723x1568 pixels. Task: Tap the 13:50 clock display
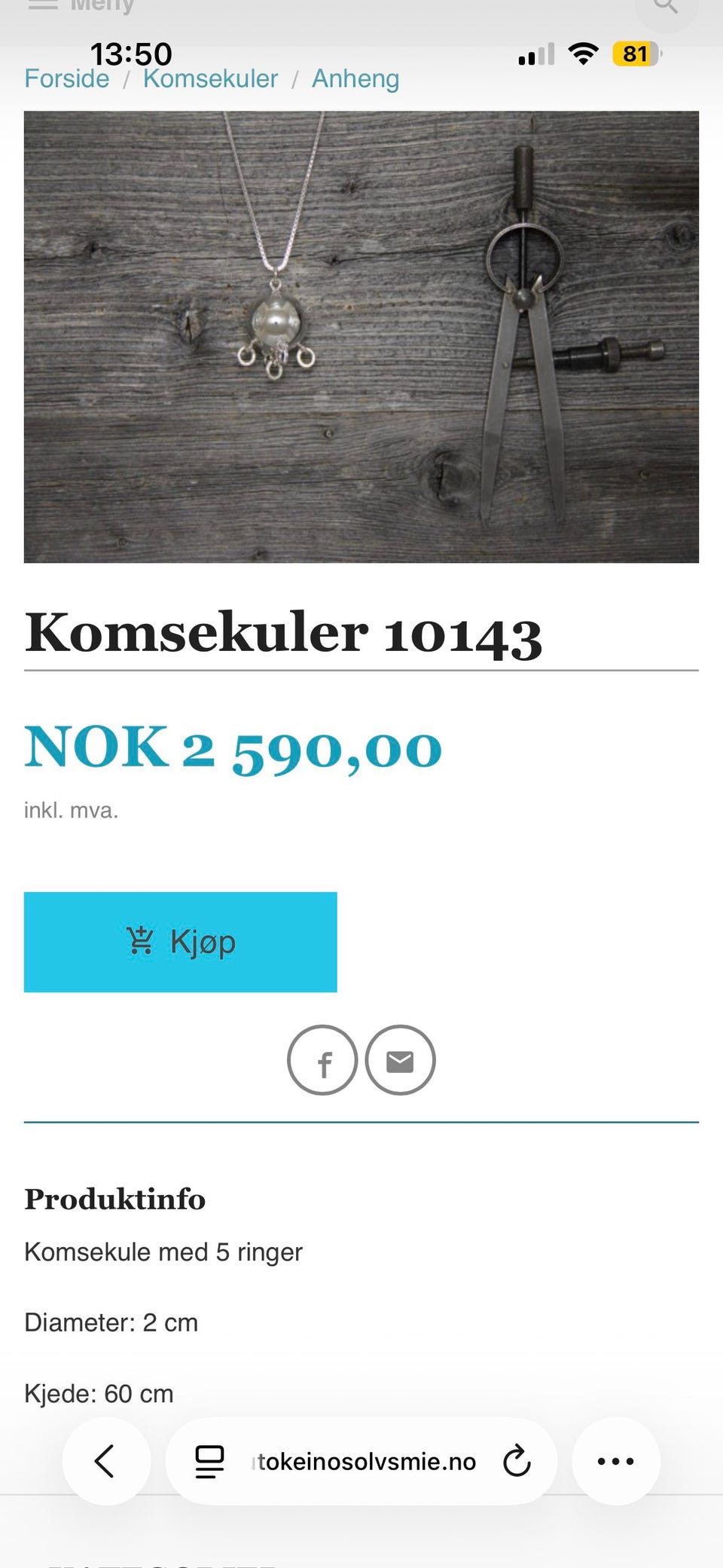[x=133, y=53]
